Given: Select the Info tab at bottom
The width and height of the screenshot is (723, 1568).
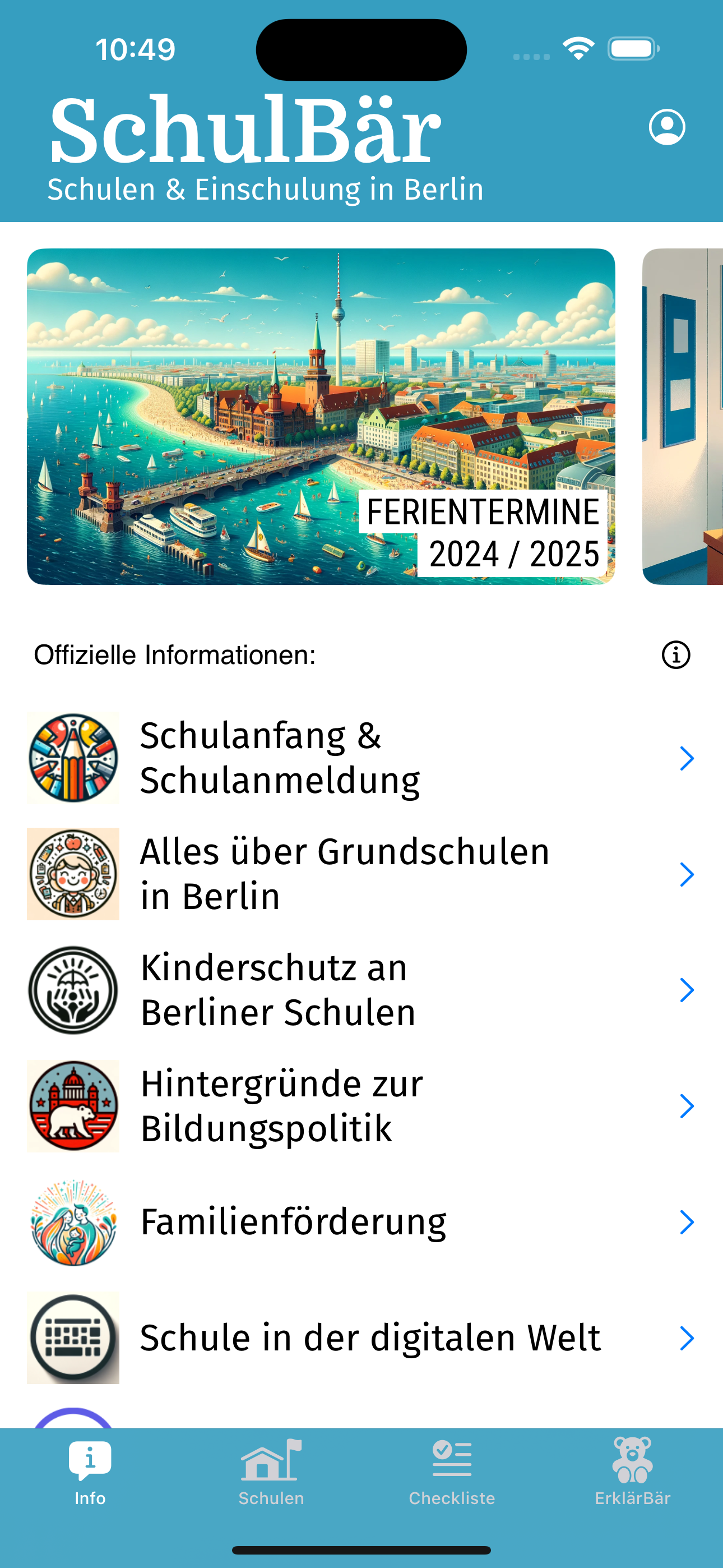Looking at the screenshot, I should click(x=90, y=1473).
